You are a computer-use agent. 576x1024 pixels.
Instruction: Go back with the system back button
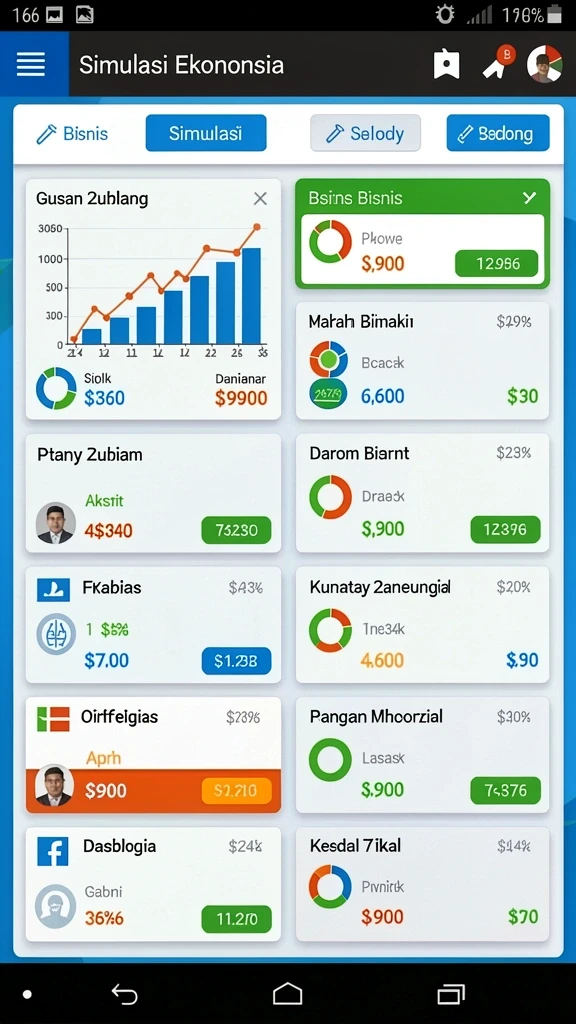[124, 994]
